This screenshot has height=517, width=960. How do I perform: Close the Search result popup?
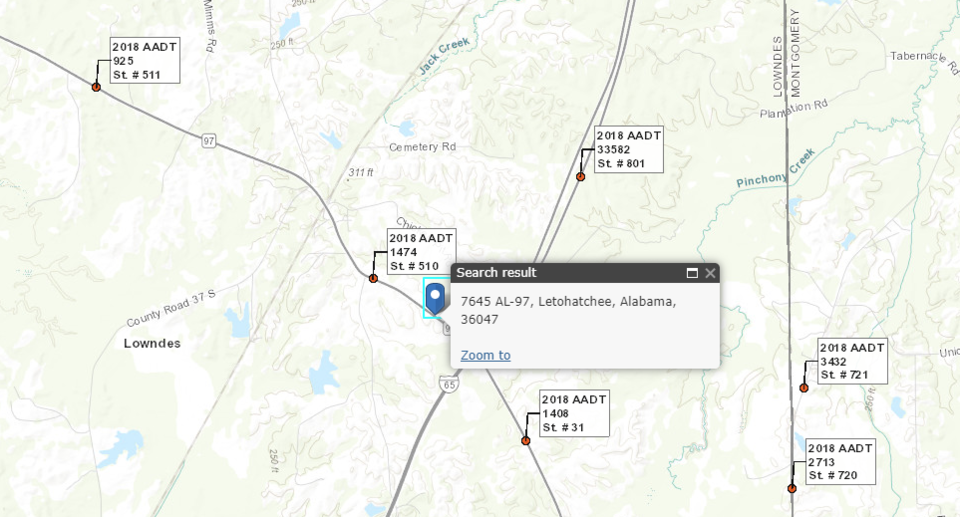tap(710, 273)
